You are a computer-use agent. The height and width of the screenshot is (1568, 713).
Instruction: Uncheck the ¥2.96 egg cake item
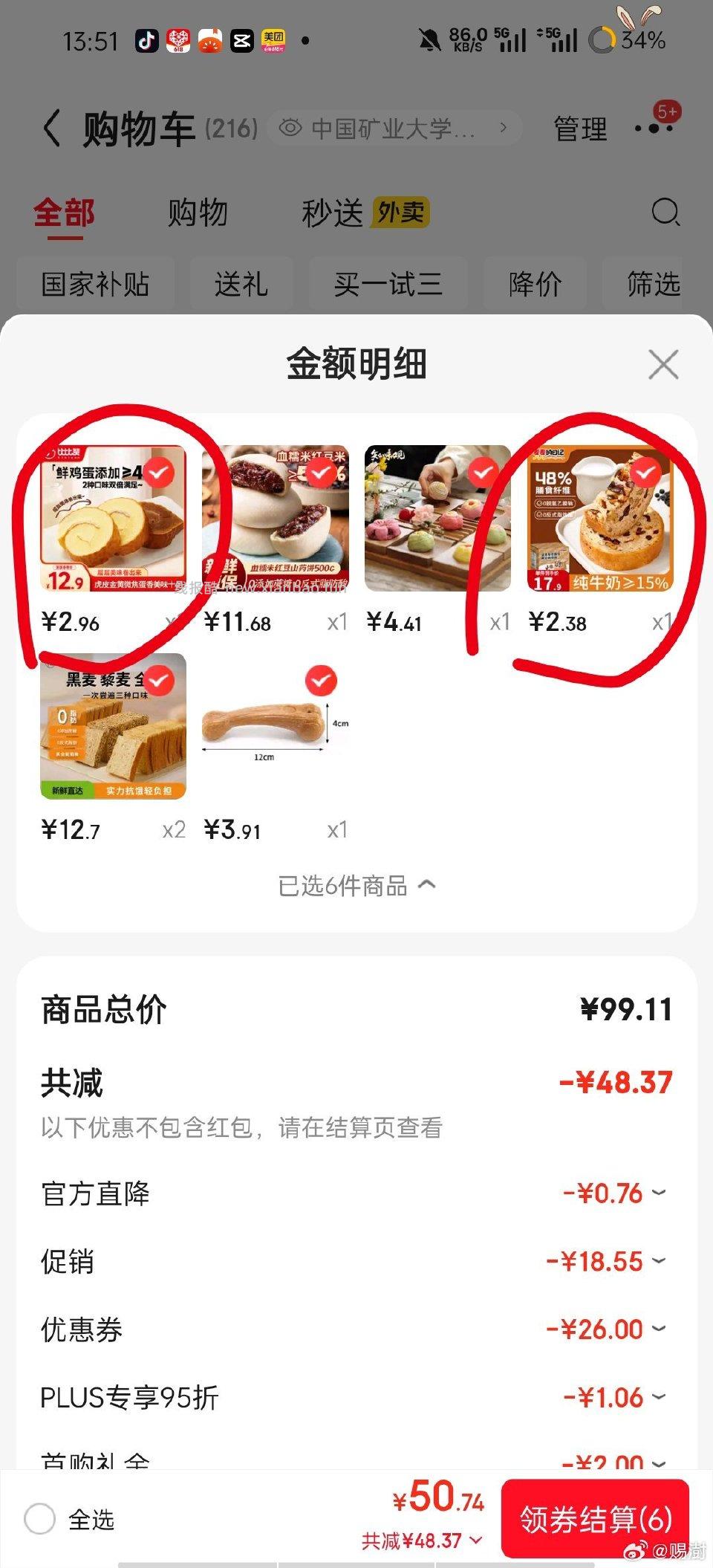click(x=158, y=470)
